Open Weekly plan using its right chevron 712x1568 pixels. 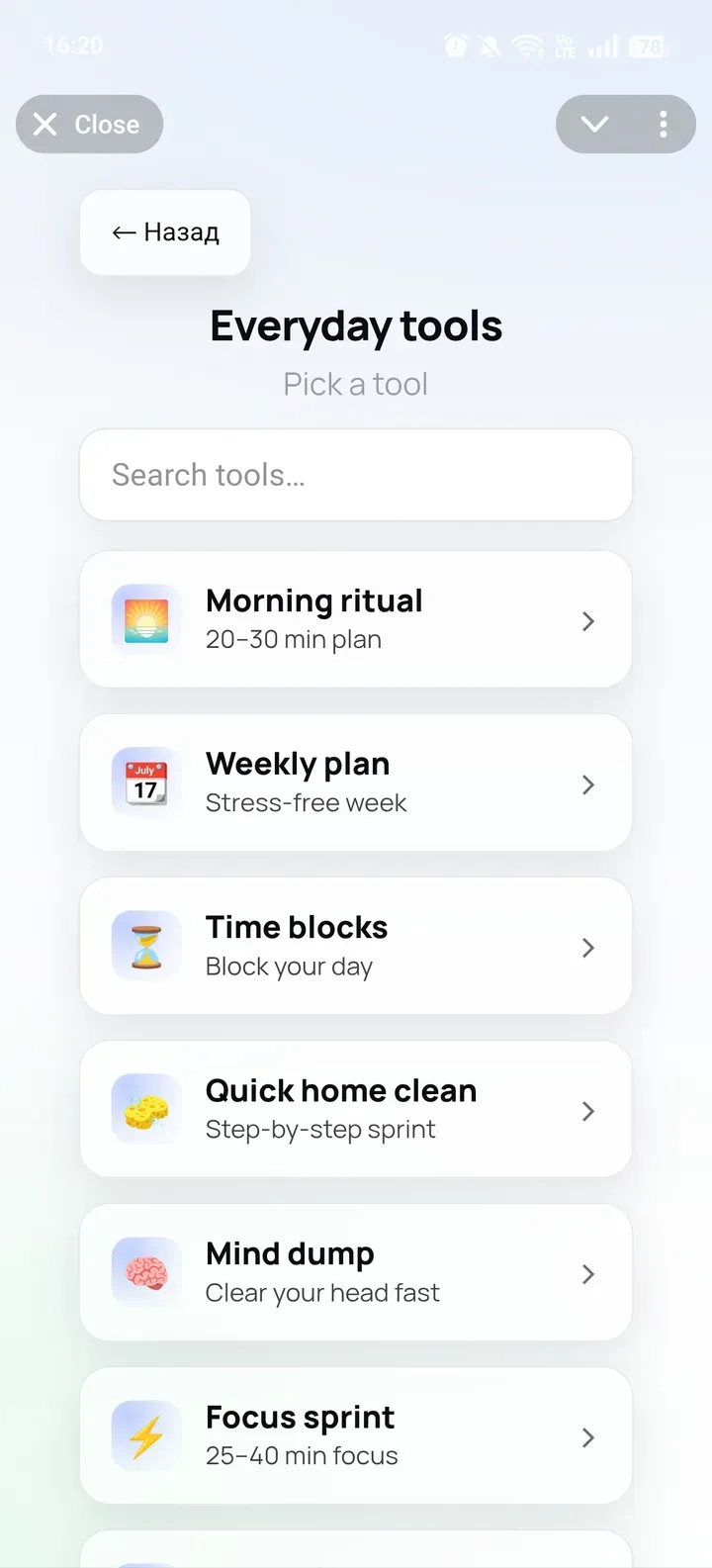pyautogui.click(x=588, y=783)
